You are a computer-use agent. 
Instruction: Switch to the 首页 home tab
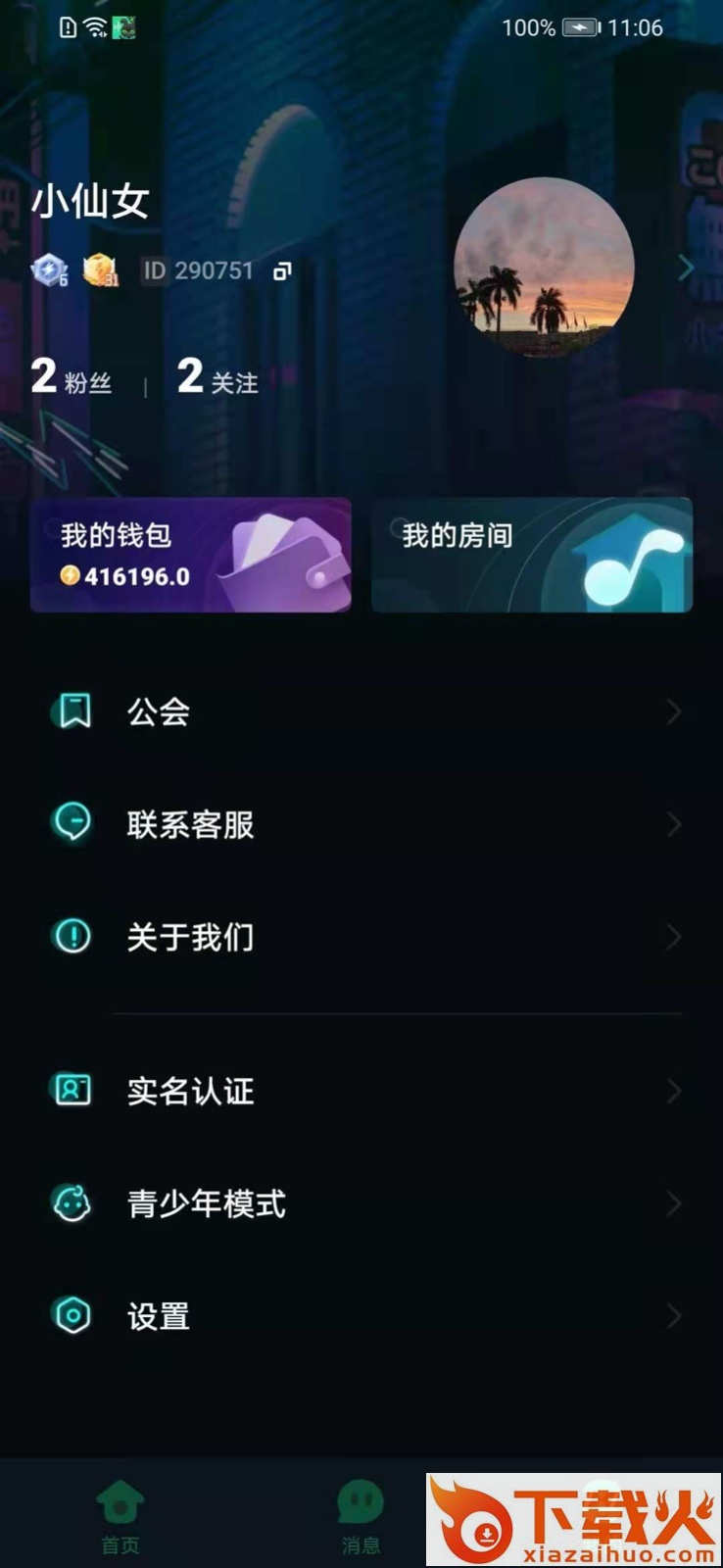120,1514
